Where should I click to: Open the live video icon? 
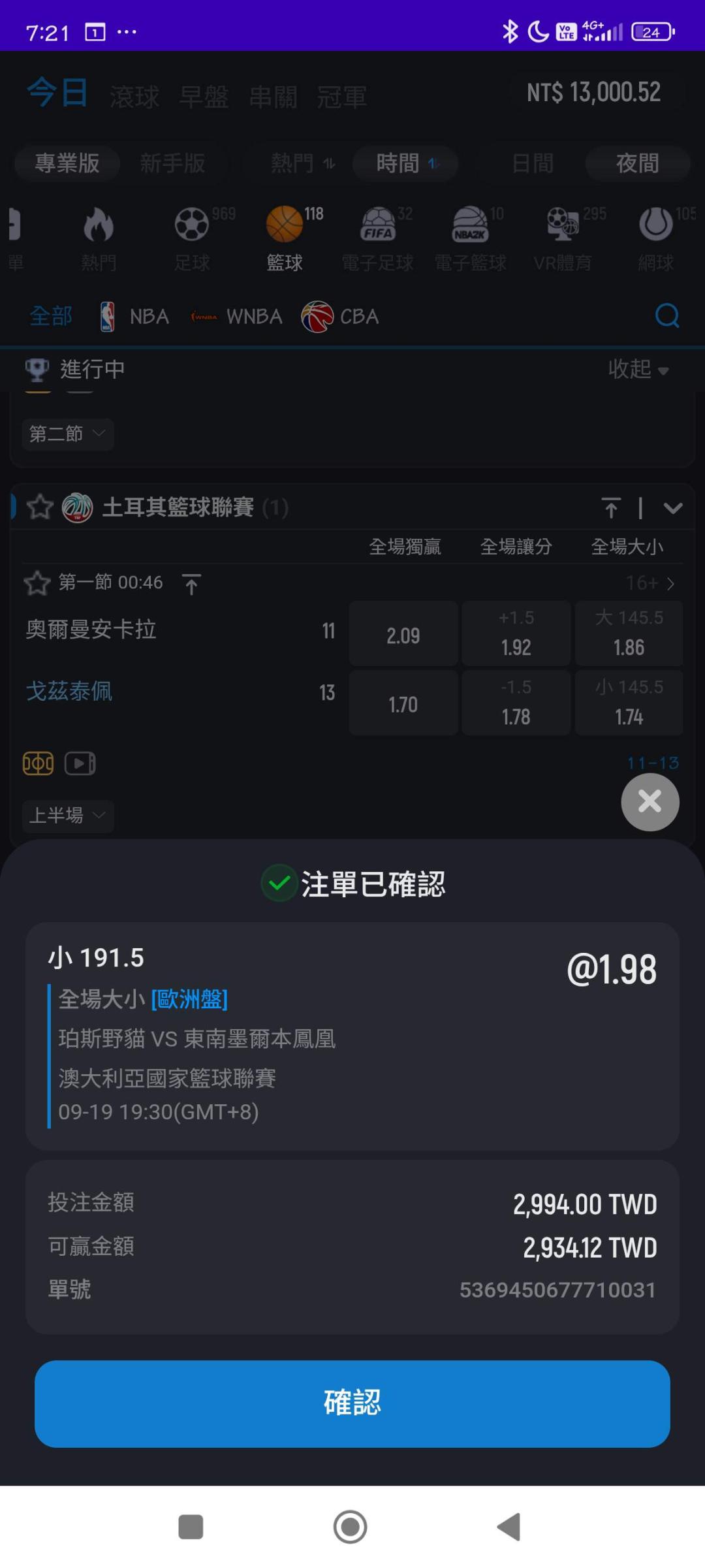click(x=80, y=763)
